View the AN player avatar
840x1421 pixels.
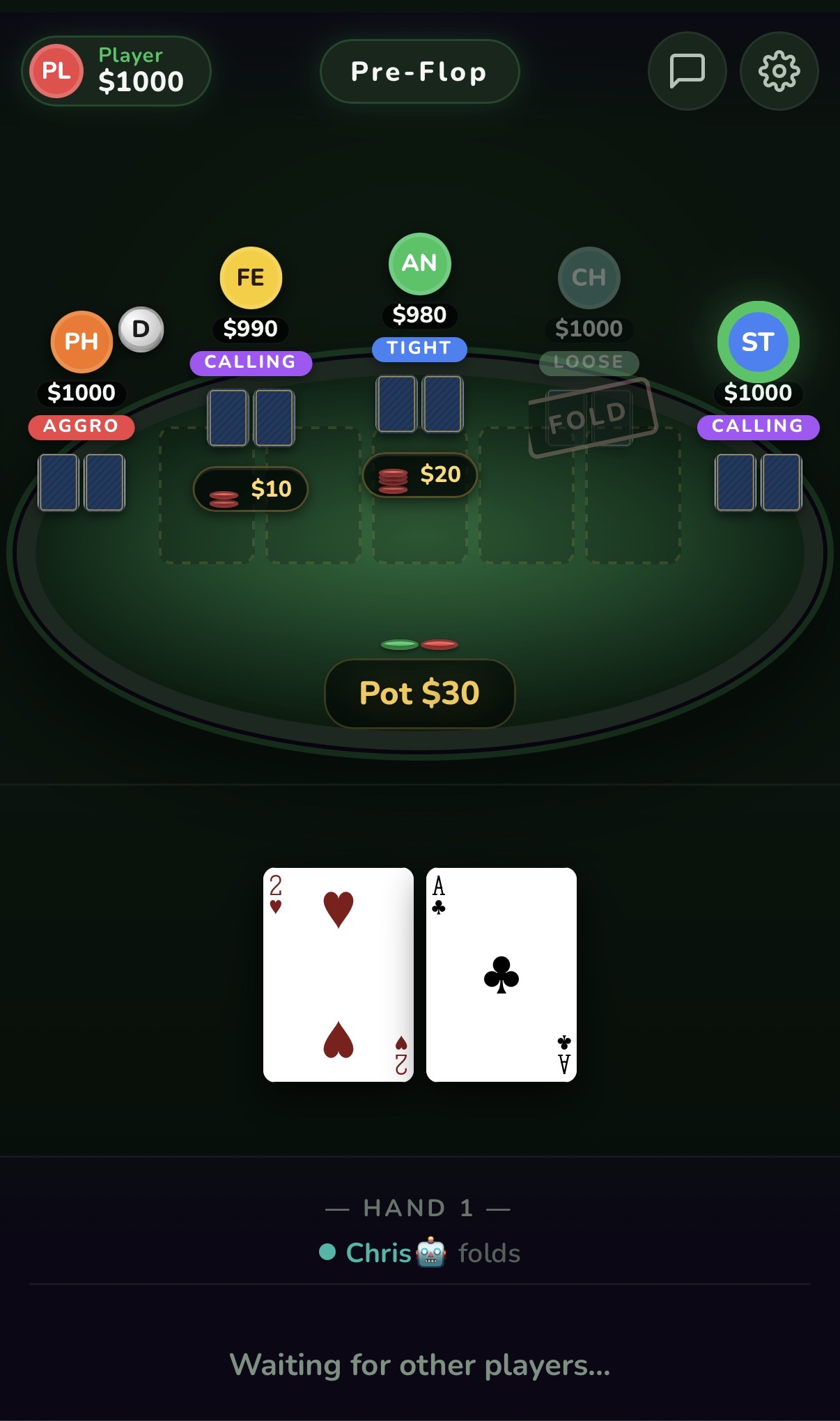pyautogui.click(x=419, y=263)
